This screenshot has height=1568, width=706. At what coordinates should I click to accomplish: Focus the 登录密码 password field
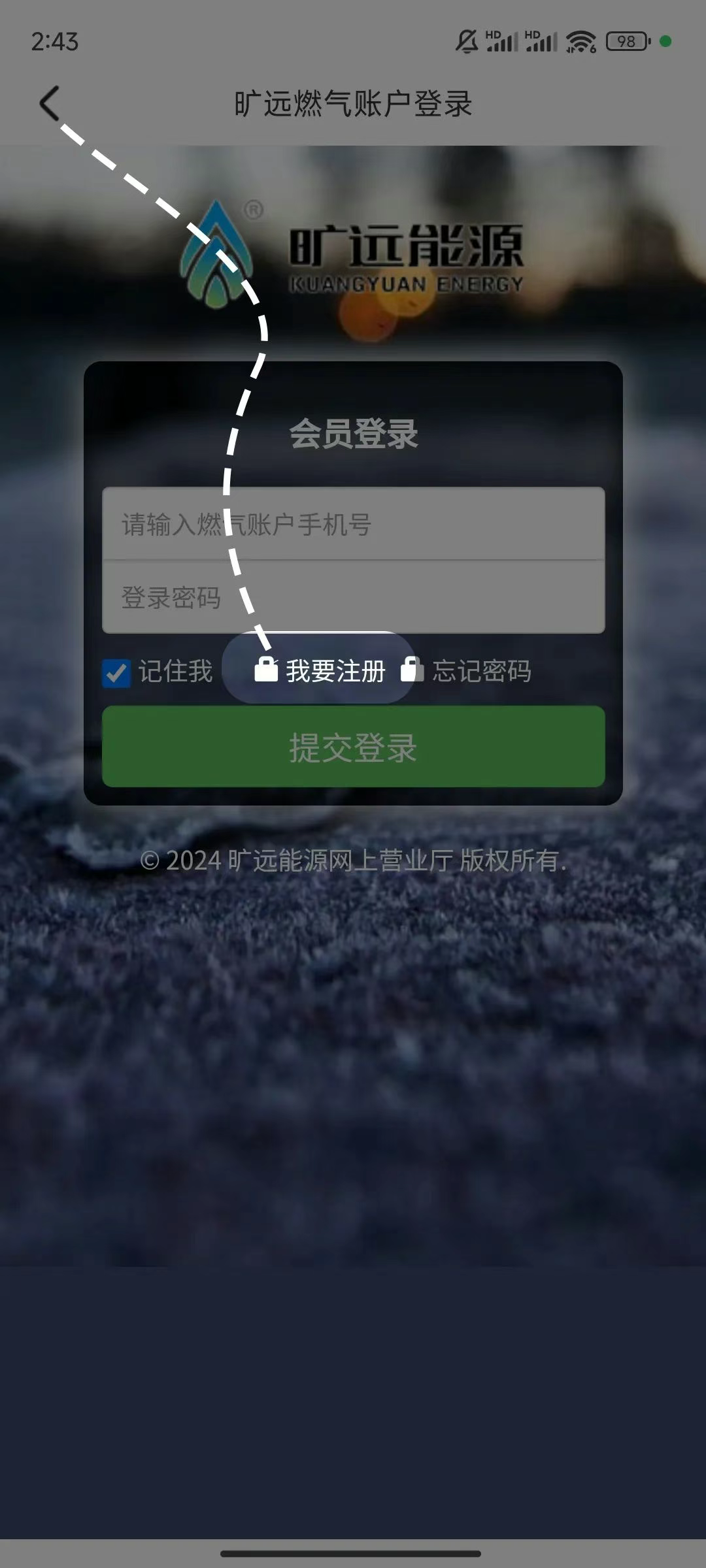353,597
